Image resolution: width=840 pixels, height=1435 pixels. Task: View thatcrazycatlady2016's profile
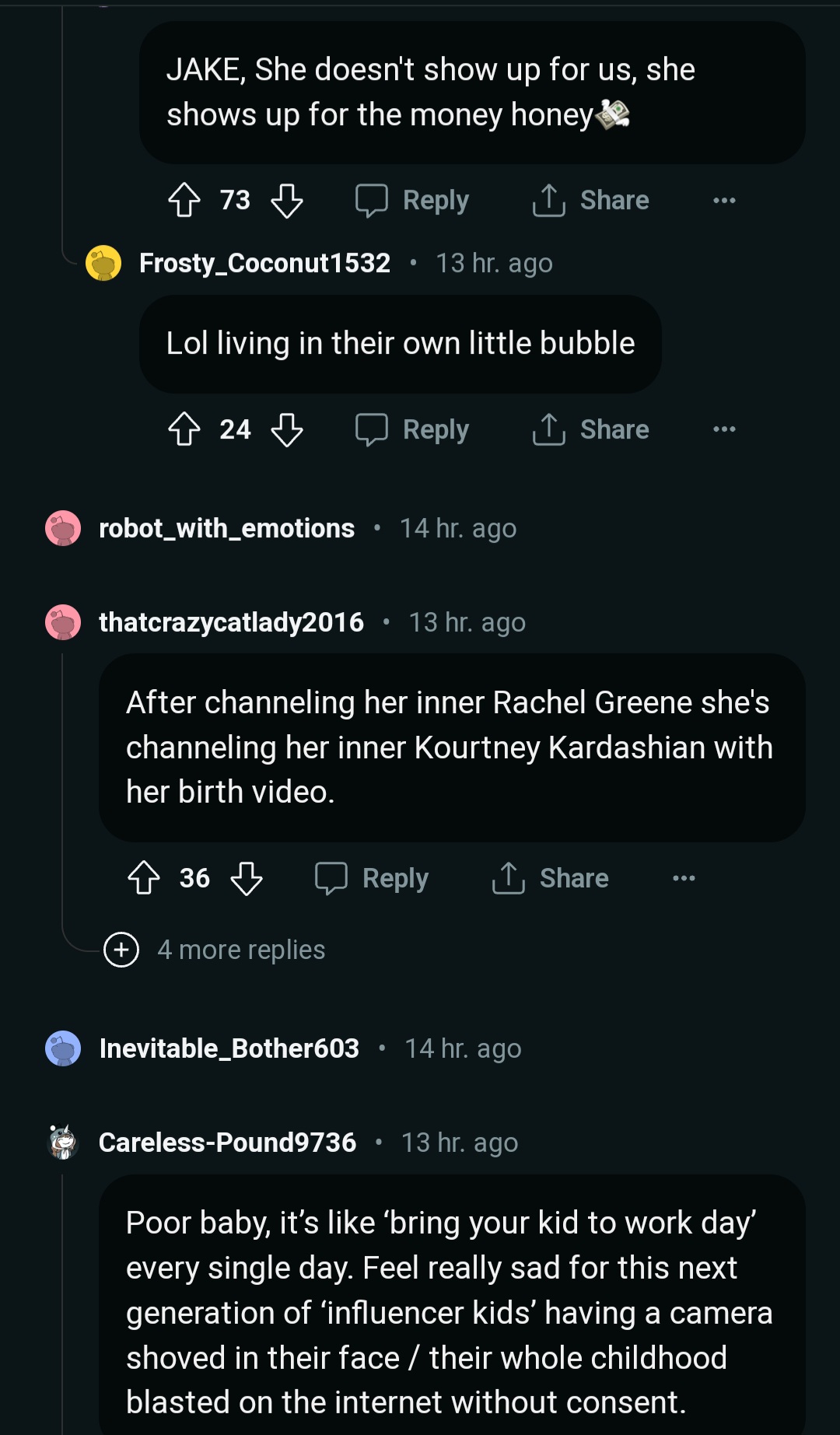(x=231, y=622)
